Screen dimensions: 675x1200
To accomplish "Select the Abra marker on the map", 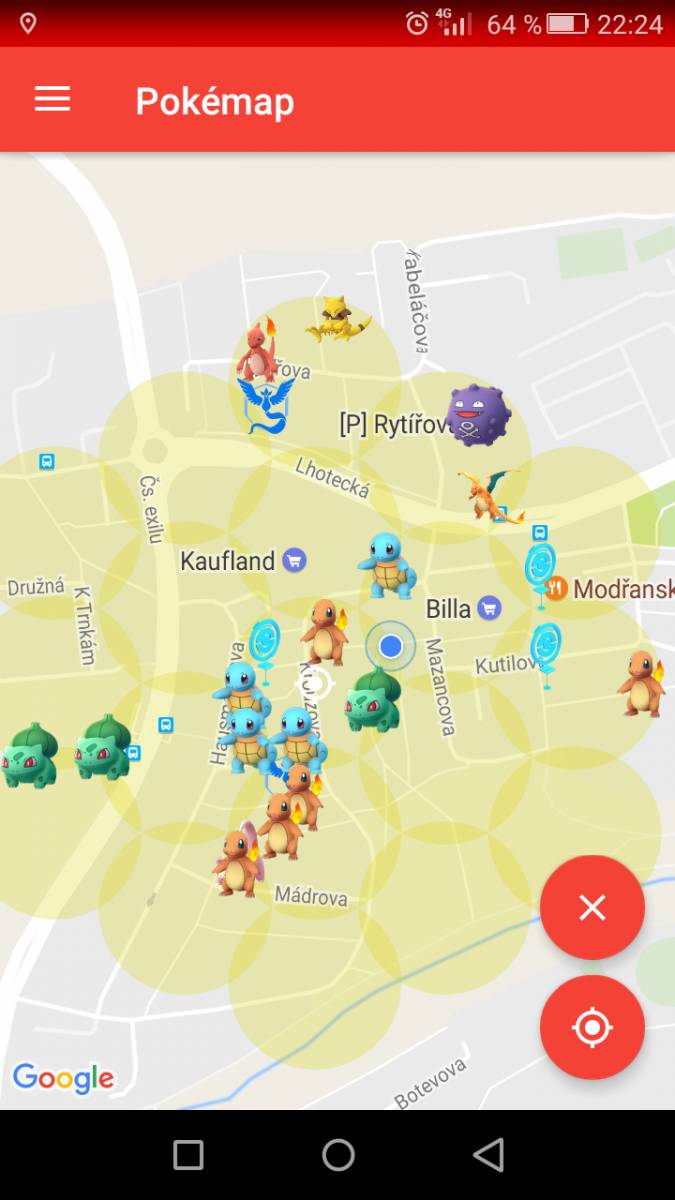I will tap(339, 319).
